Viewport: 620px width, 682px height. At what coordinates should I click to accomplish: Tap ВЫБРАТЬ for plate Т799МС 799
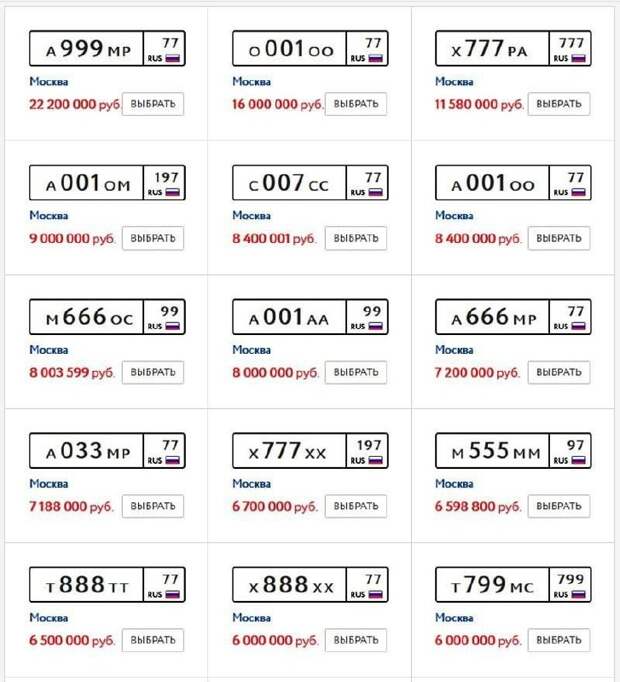(558, 640)
